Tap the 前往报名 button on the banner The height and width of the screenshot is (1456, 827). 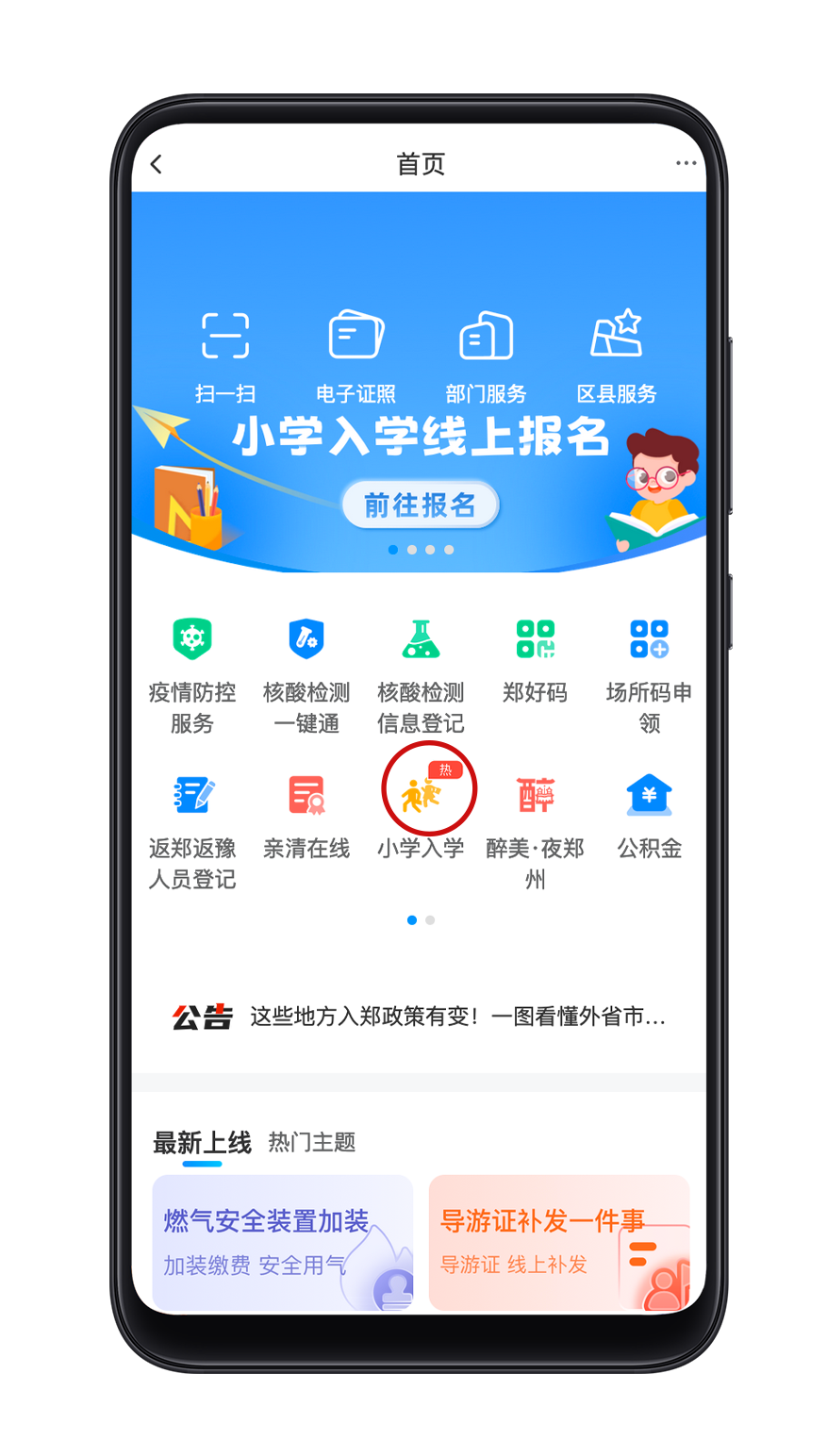point(420,505)
